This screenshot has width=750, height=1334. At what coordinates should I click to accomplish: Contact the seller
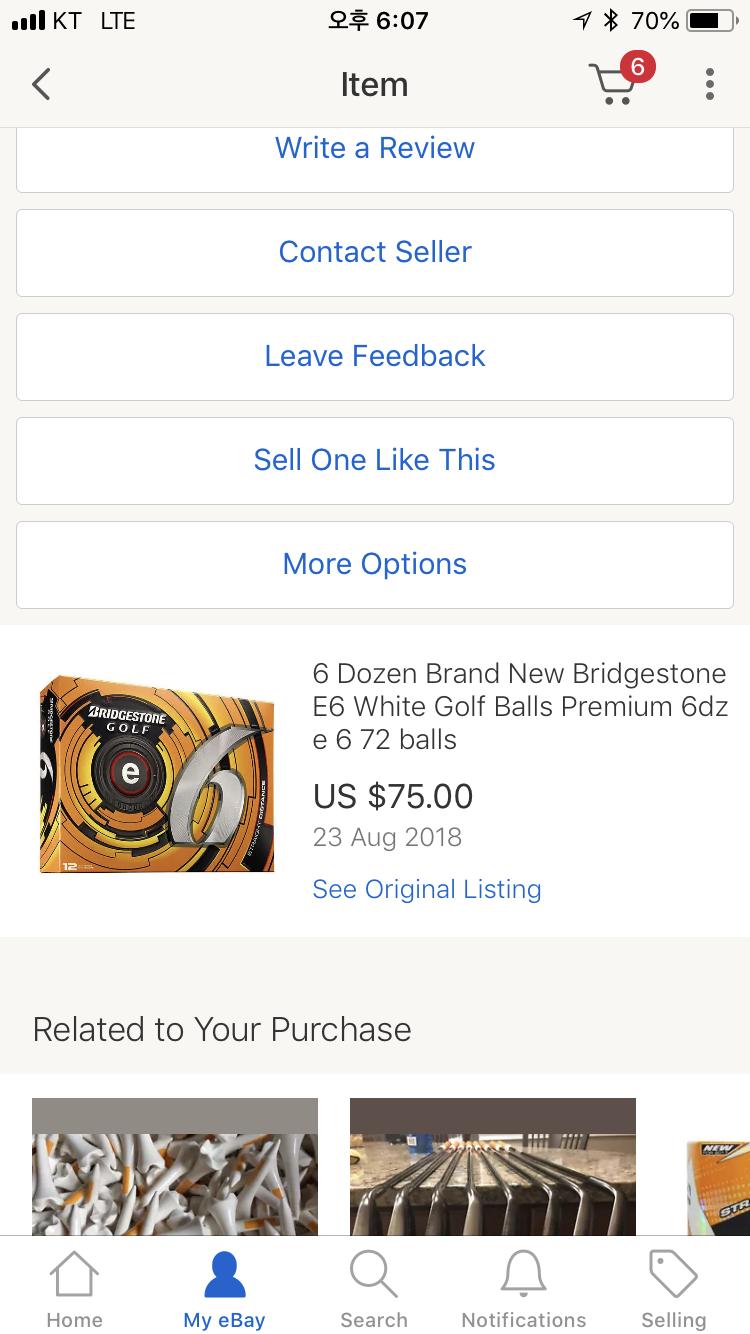click(x=375, y=252)
